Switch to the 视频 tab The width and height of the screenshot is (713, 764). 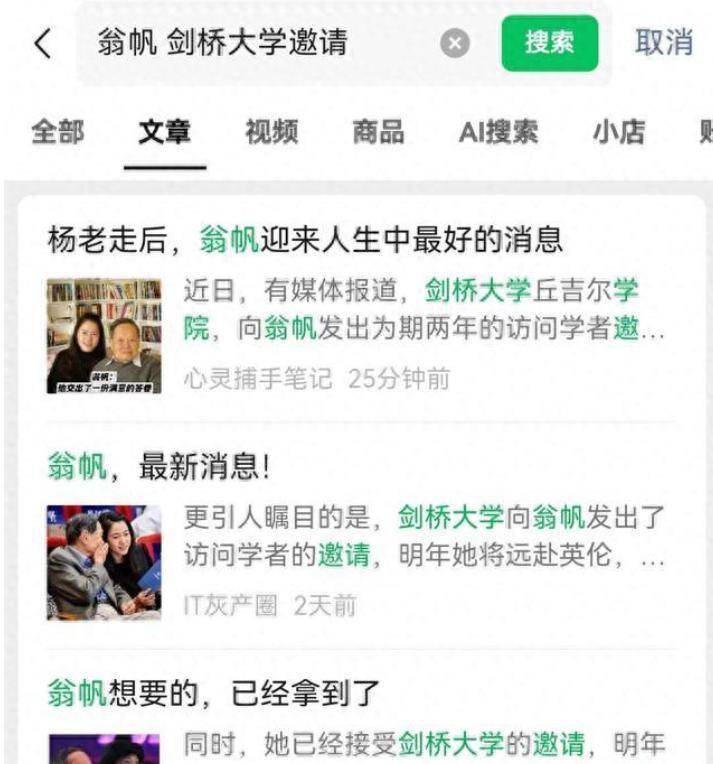(272, 132)
